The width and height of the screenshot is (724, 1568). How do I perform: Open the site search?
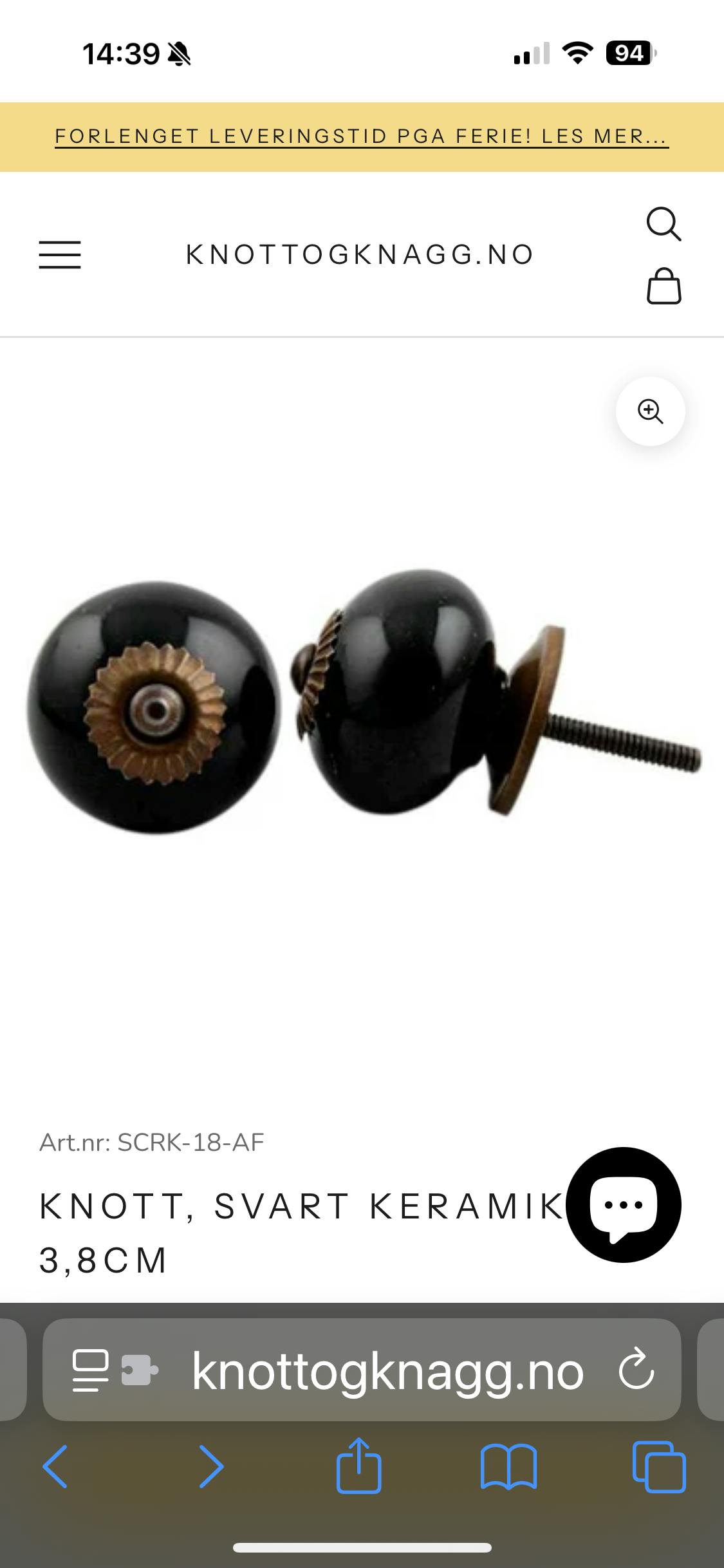pyautogui.click(x=664, y=224)
